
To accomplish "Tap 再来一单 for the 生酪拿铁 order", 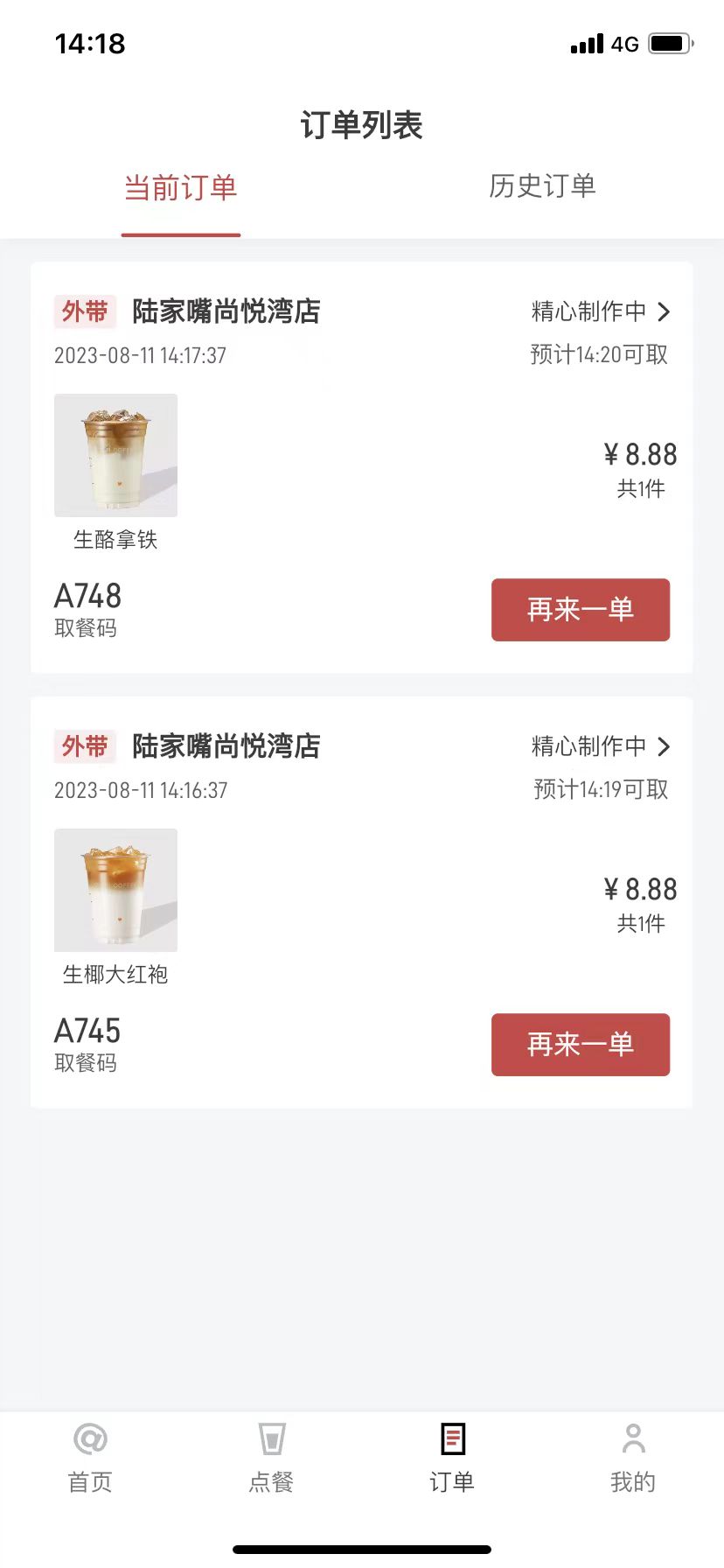I will pyautogui.click(x=581, y=610).
